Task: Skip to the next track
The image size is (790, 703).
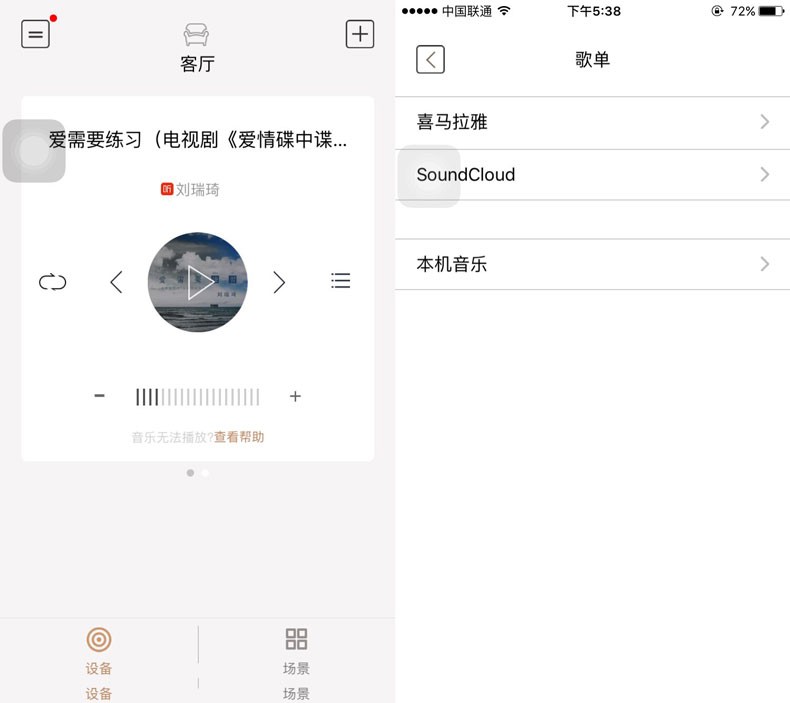Action: click(x=279, y=282)
